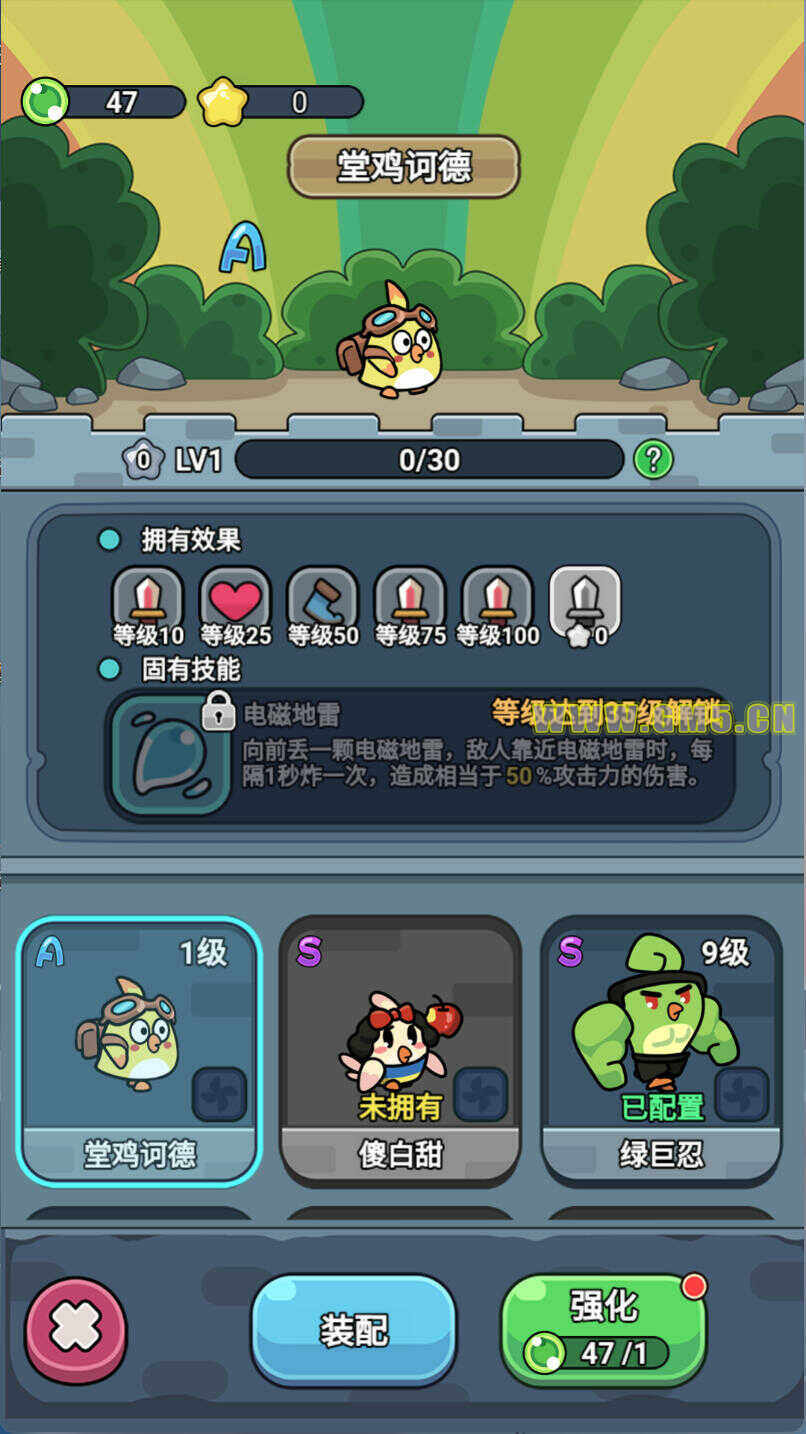Select the 傻白甜 character card

pos(400,1050)
